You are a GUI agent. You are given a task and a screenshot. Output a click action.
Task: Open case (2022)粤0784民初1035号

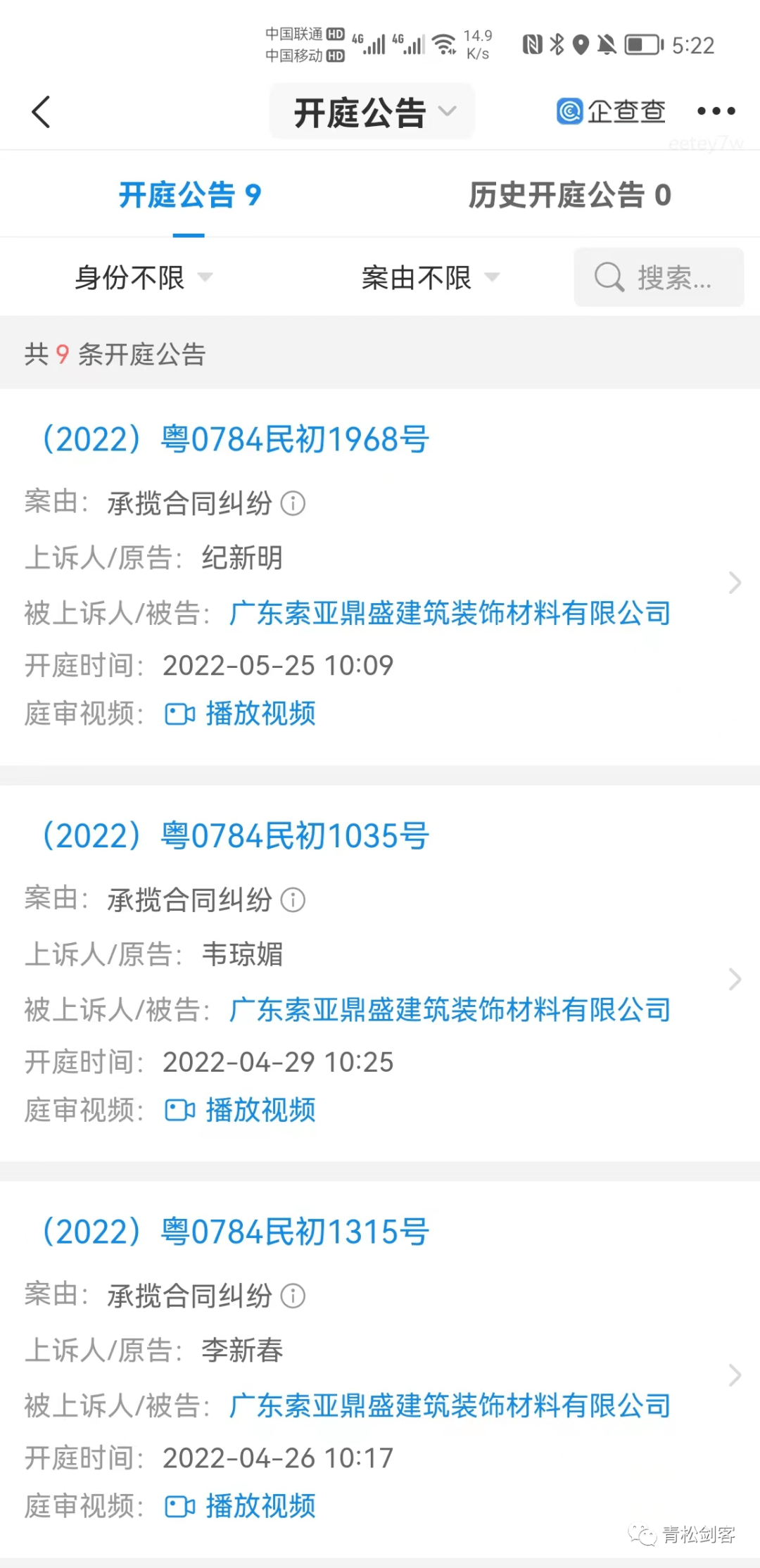pos(236,836)
